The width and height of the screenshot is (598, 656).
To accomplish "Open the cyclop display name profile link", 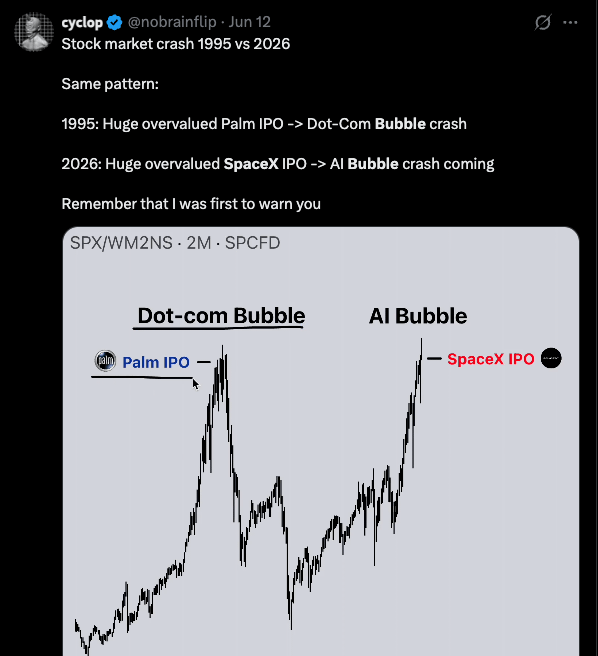I will point(82,22).
